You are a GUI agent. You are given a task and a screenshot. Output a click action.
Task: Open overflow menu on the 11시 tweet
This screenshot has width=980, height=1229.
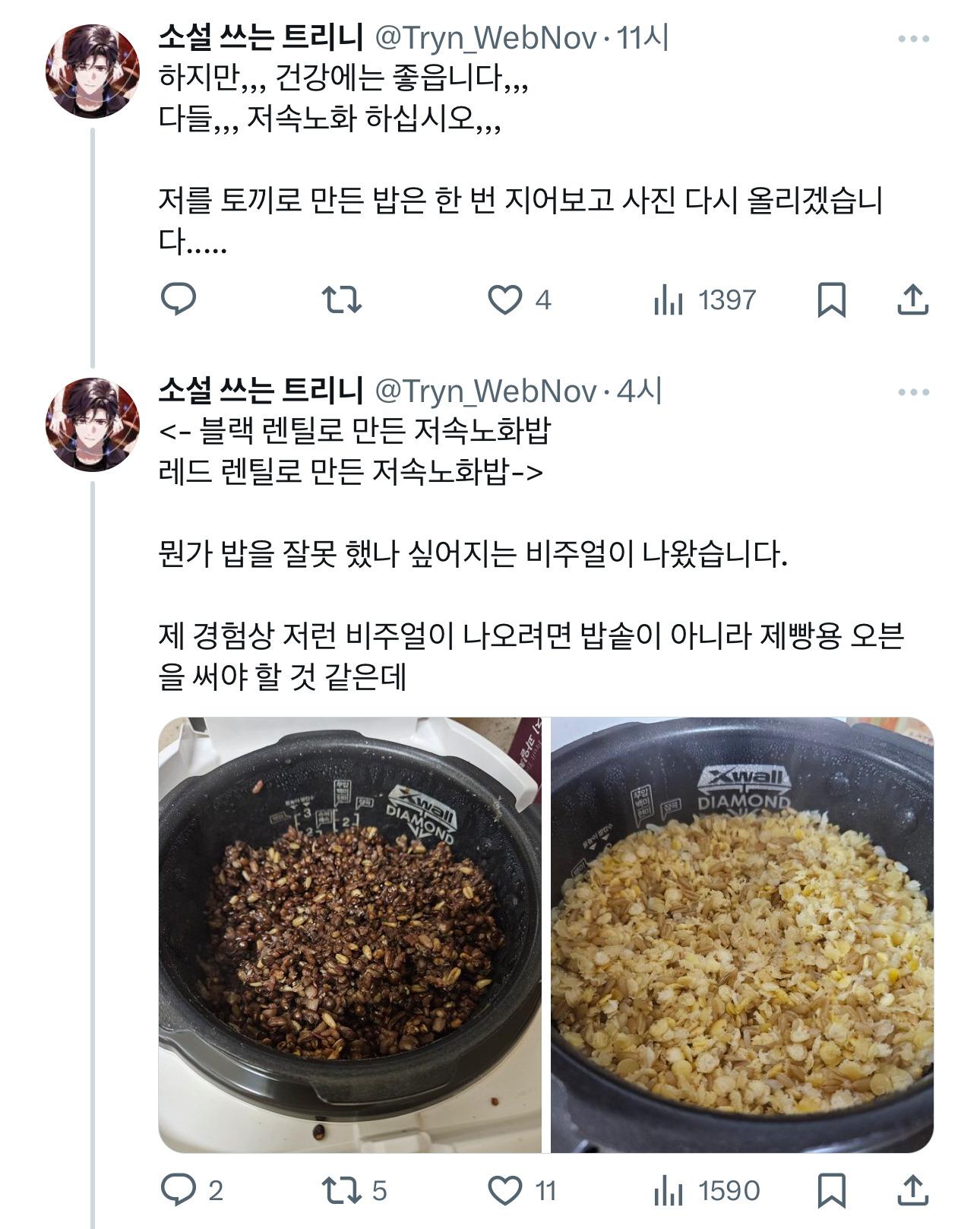(912, 39)
